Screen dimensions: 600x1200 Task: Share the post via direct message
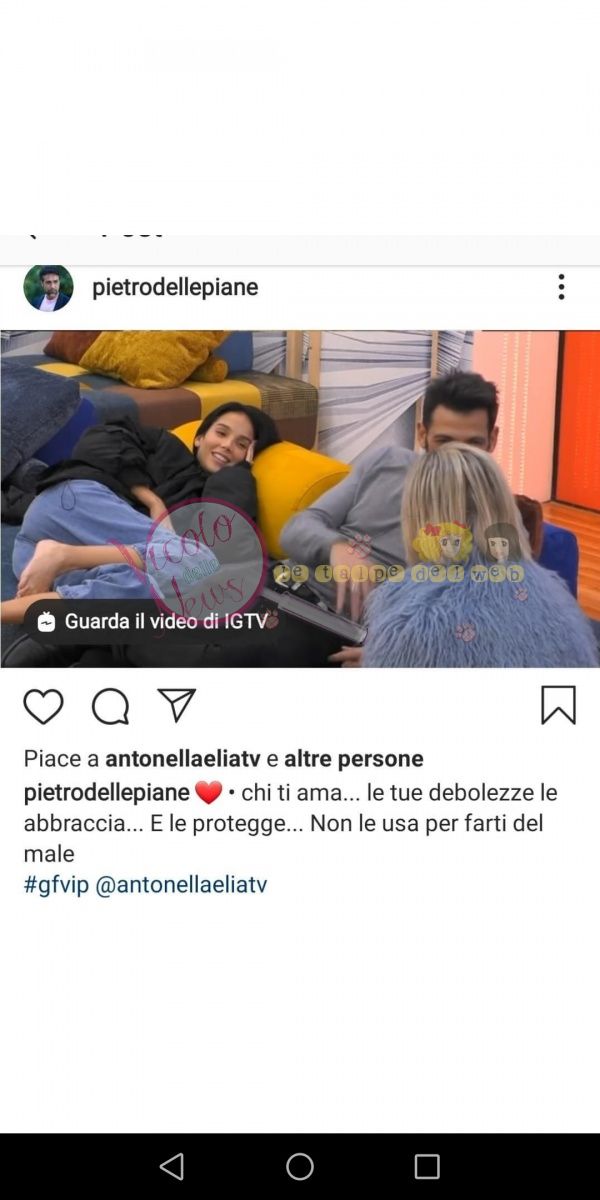tap(177, 706)
